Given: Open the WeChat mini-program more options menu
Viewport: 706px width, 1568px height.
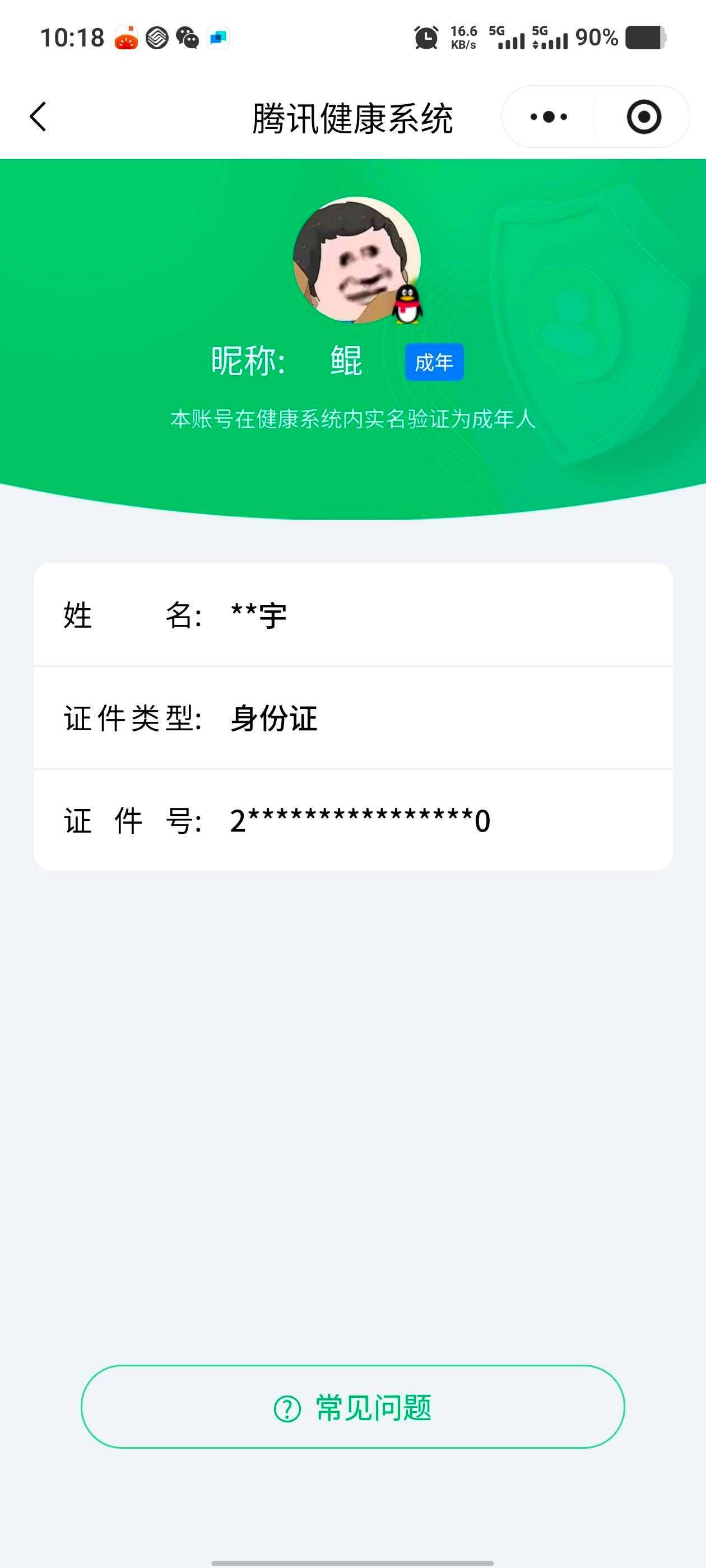Looking at the screenshot, I should pos(546,116).
